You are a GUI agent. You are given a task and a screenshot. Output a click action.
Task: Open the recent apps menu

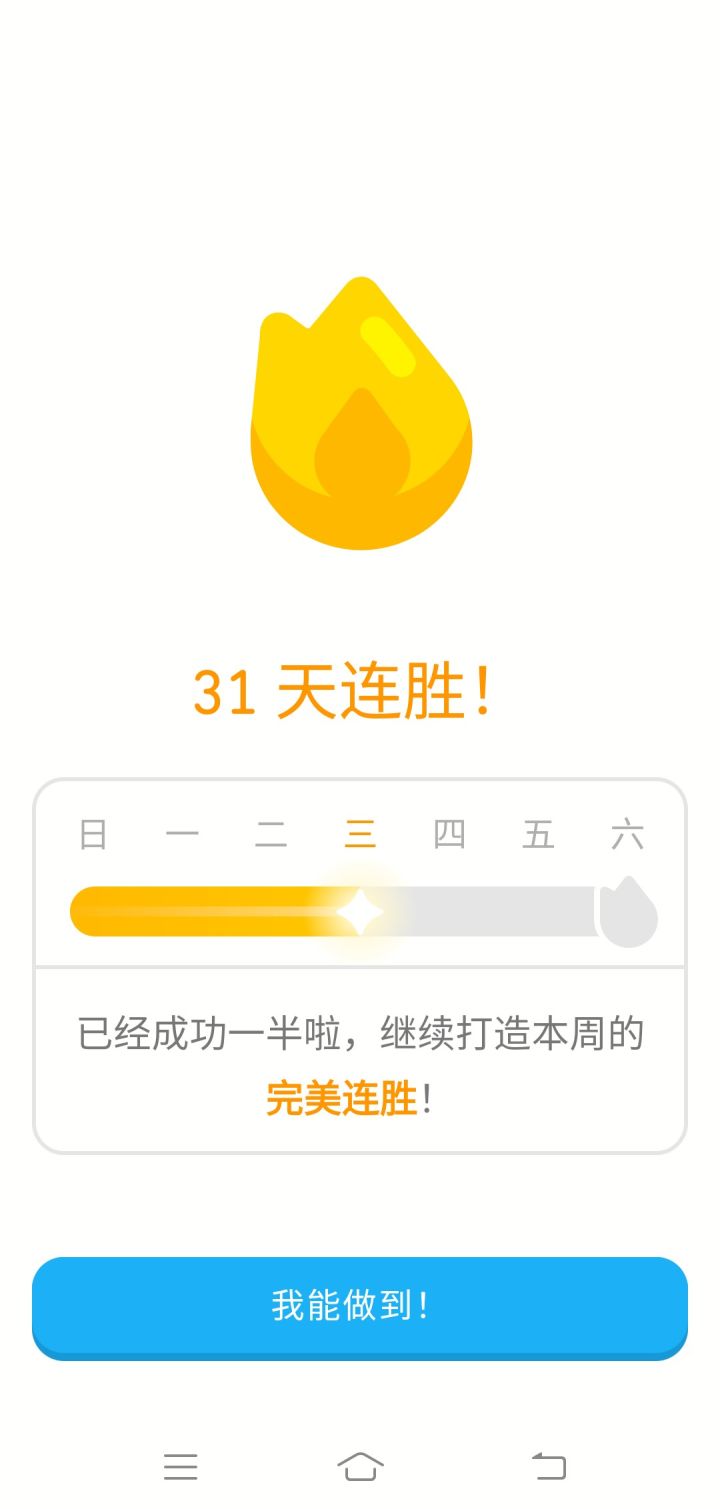(181, 1467)
